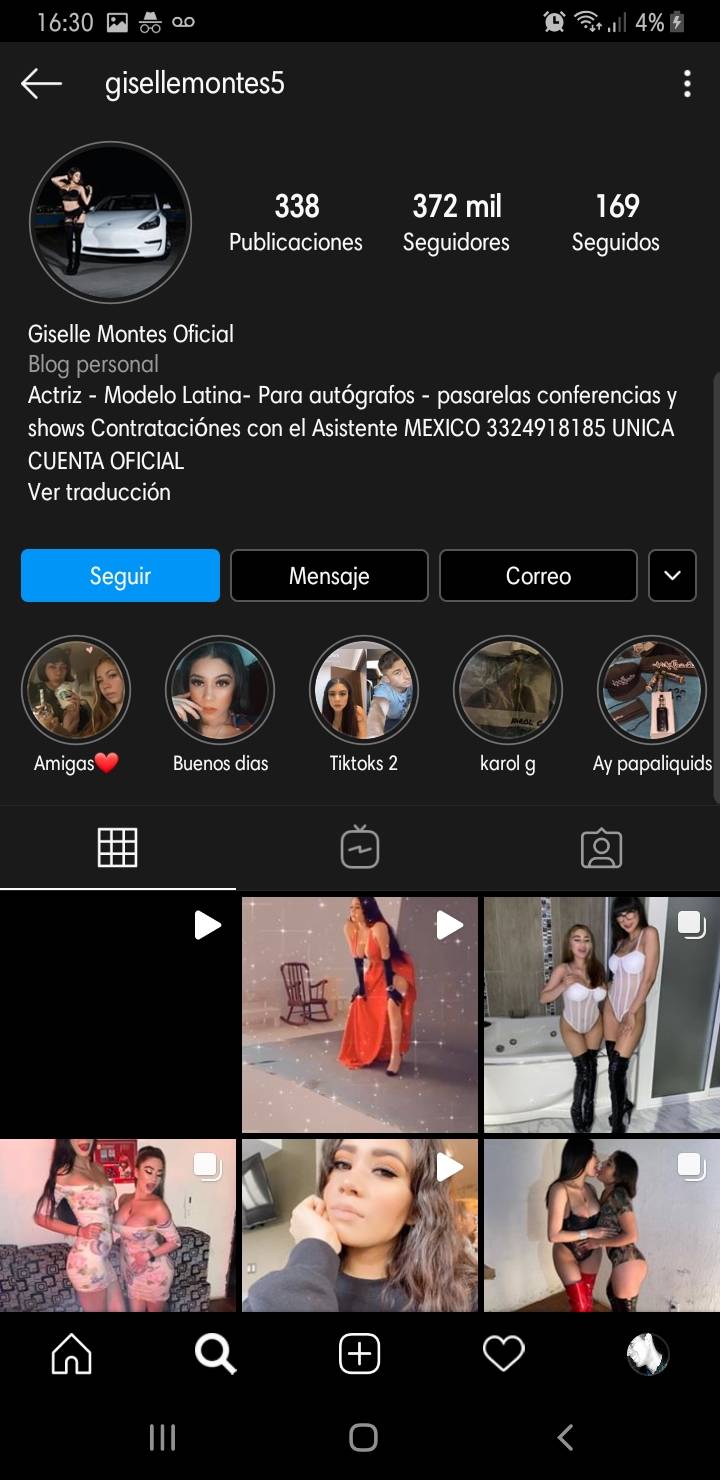Play the orange dress video post

coord(359,1014)
